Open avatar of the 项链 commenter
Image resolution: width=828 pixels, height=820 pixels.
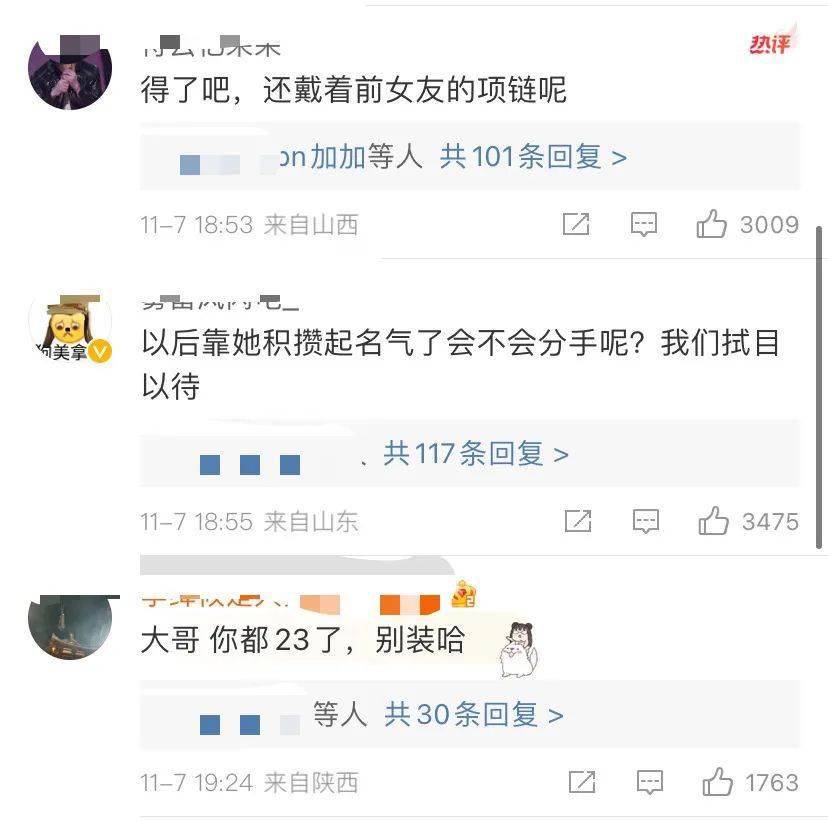(x=69, y=69)
